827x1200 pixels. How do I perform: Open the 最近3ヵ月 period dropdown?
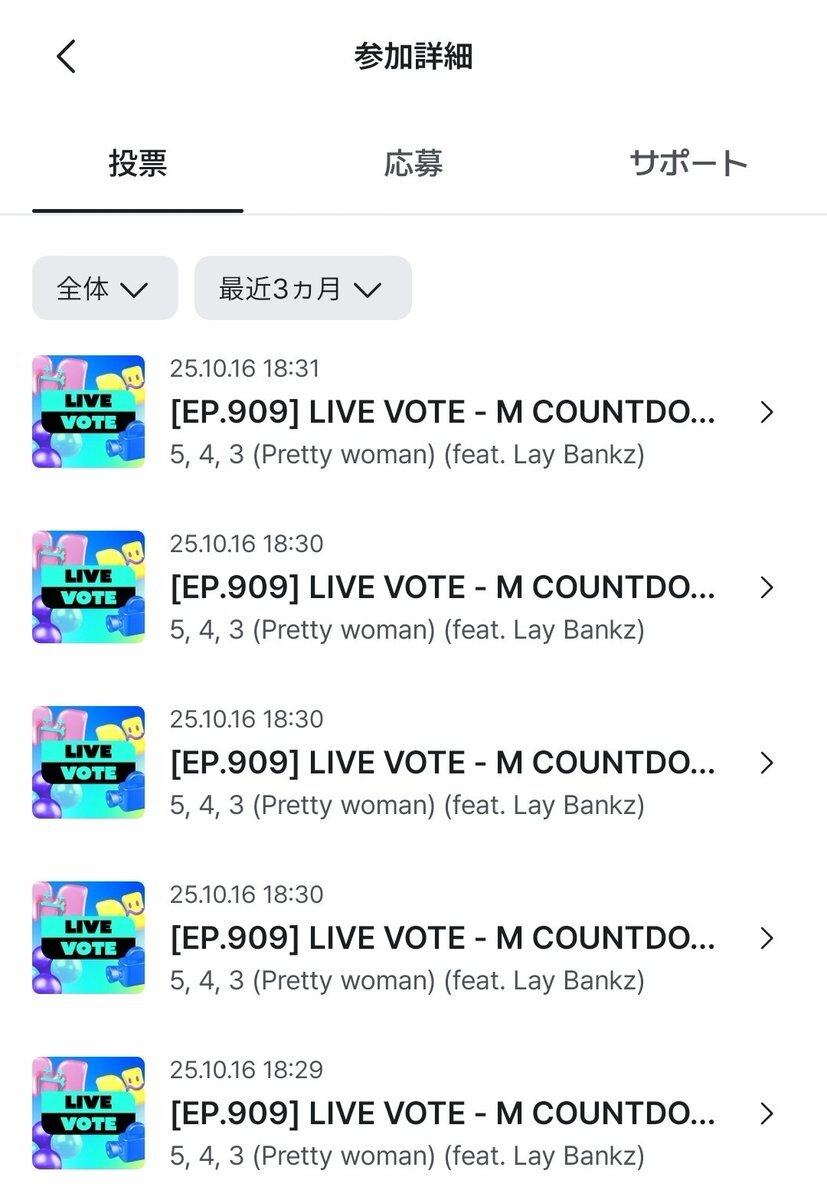(302, 289)
